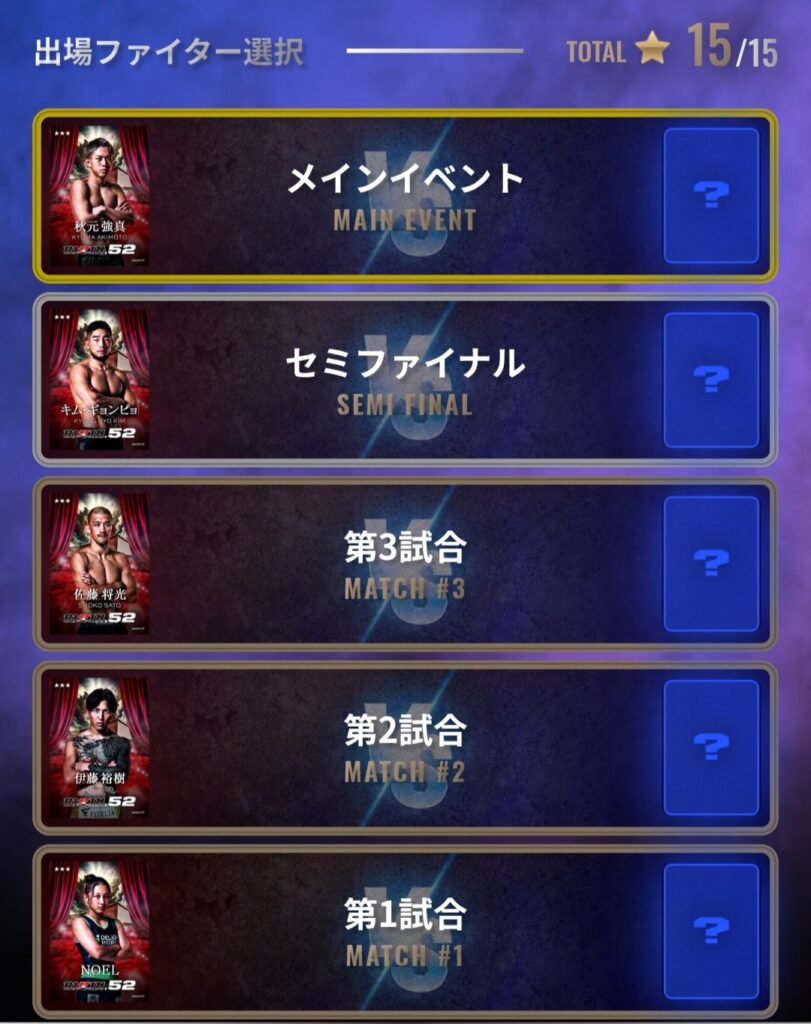Tap the unknown opponent slot for Main Event
The height and width of the screenshot is (1024, 811).
tap(711, 195)
